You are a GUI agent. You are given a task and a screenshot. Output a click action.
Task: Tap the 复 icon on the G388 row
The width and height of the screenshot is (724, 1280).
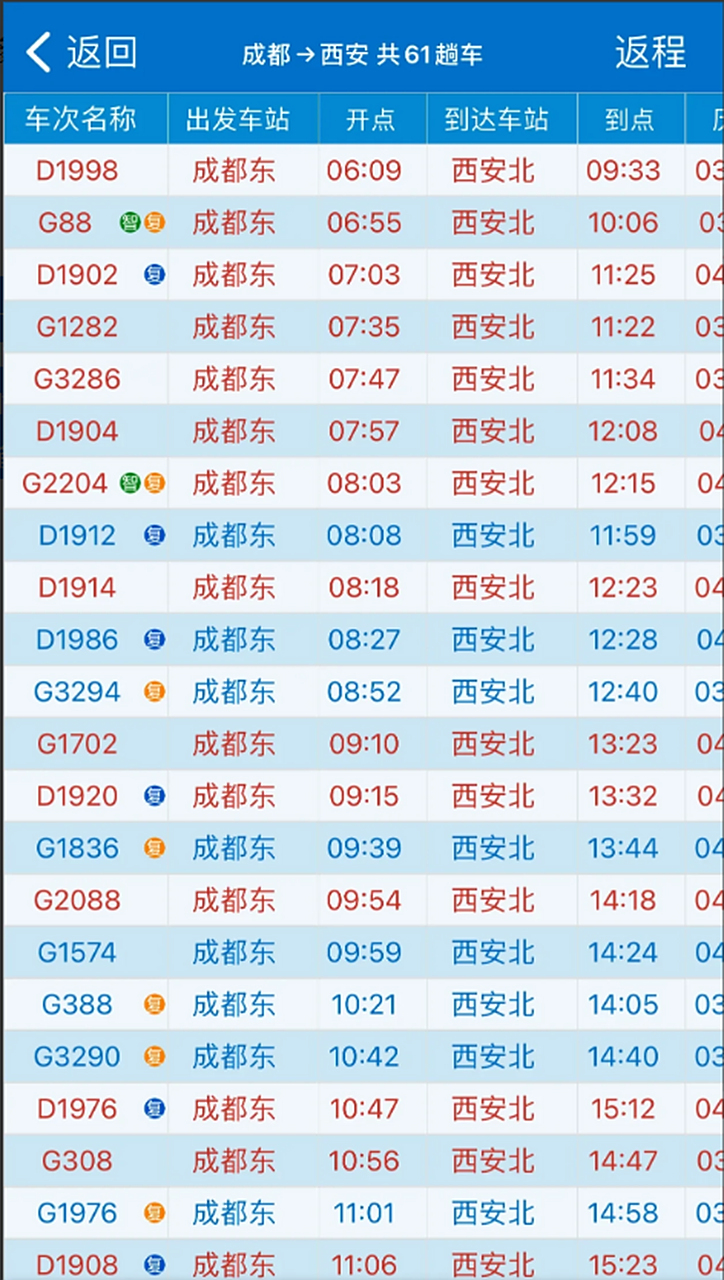click(155, 1005)
